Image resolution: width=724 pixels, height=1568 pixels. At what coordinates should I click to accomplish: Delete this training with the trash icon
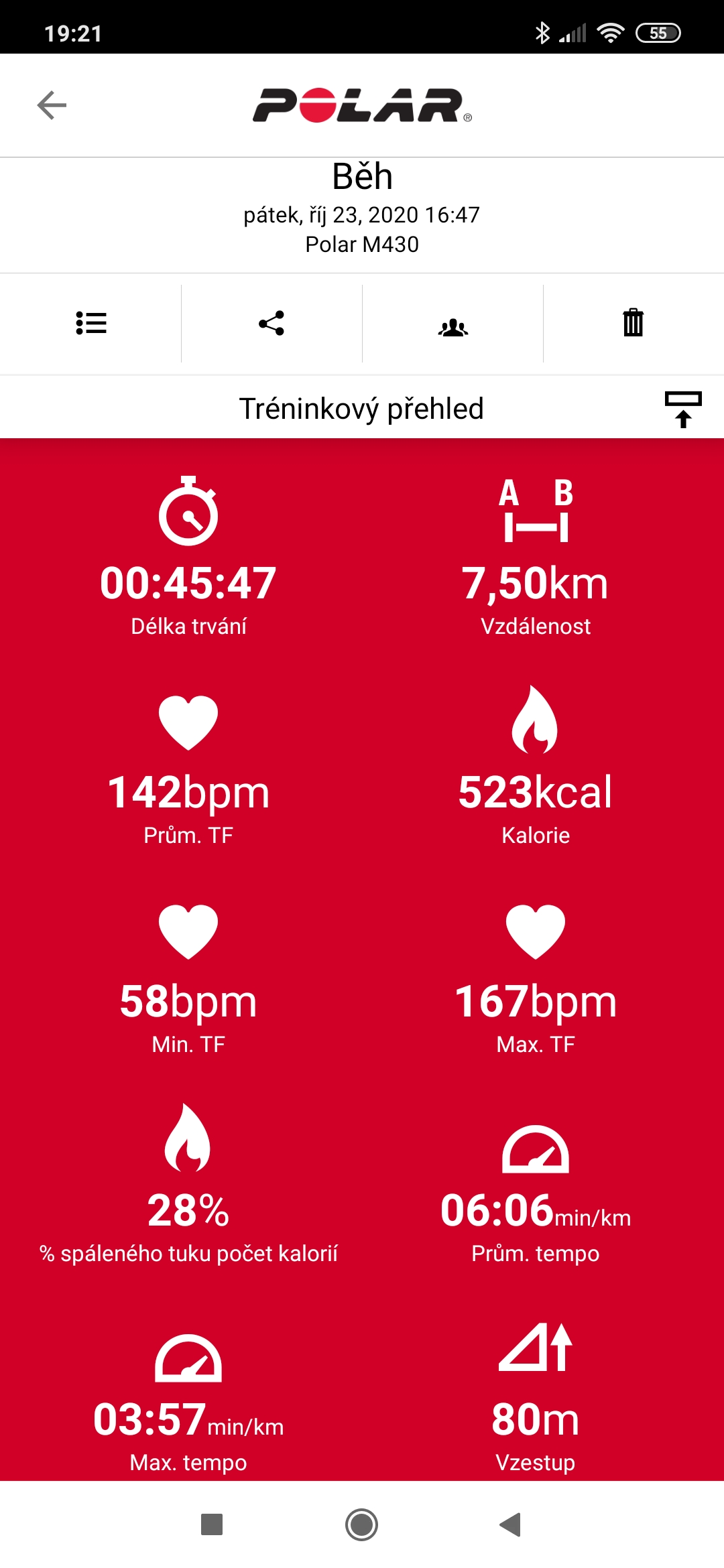coord(633,322)
